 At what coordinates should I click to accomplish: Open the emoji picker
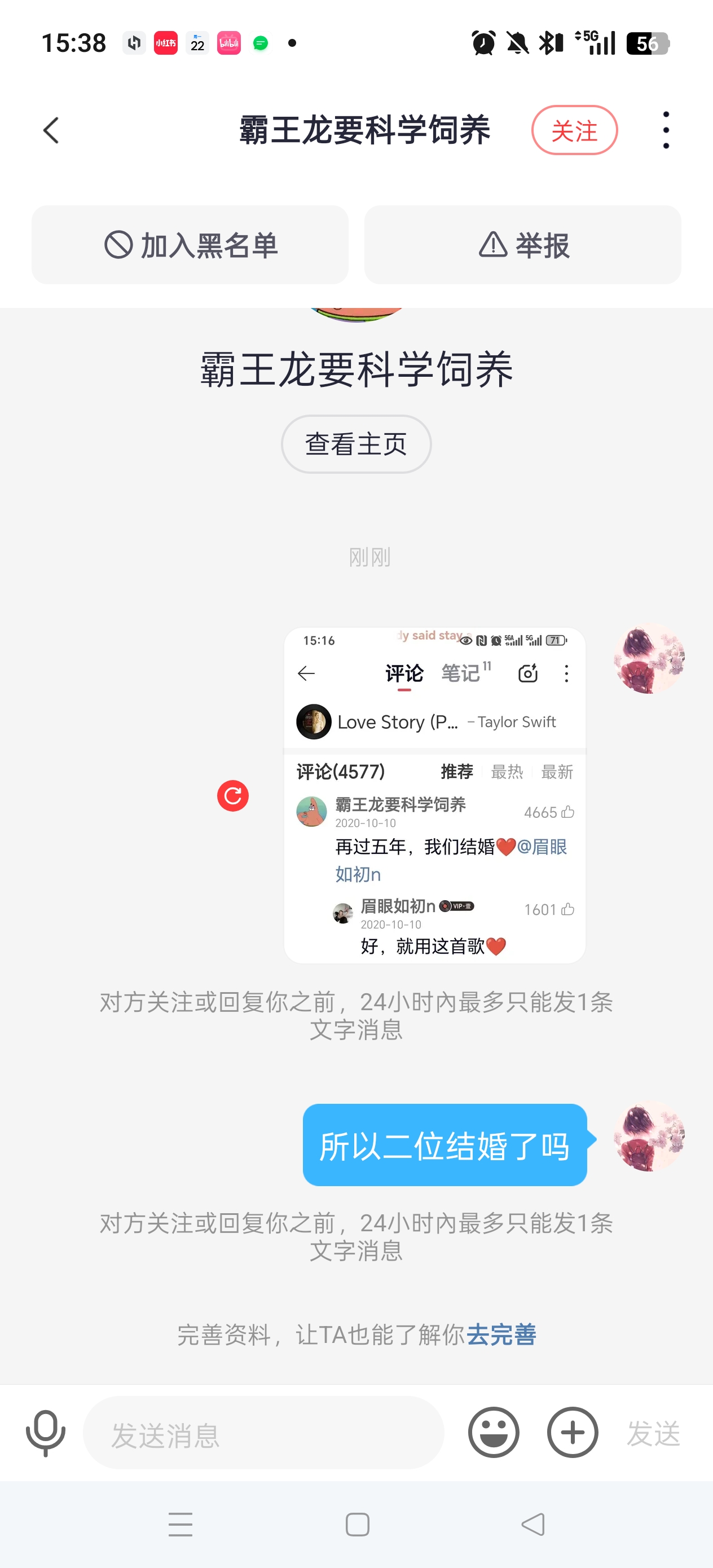[493, 1433]
